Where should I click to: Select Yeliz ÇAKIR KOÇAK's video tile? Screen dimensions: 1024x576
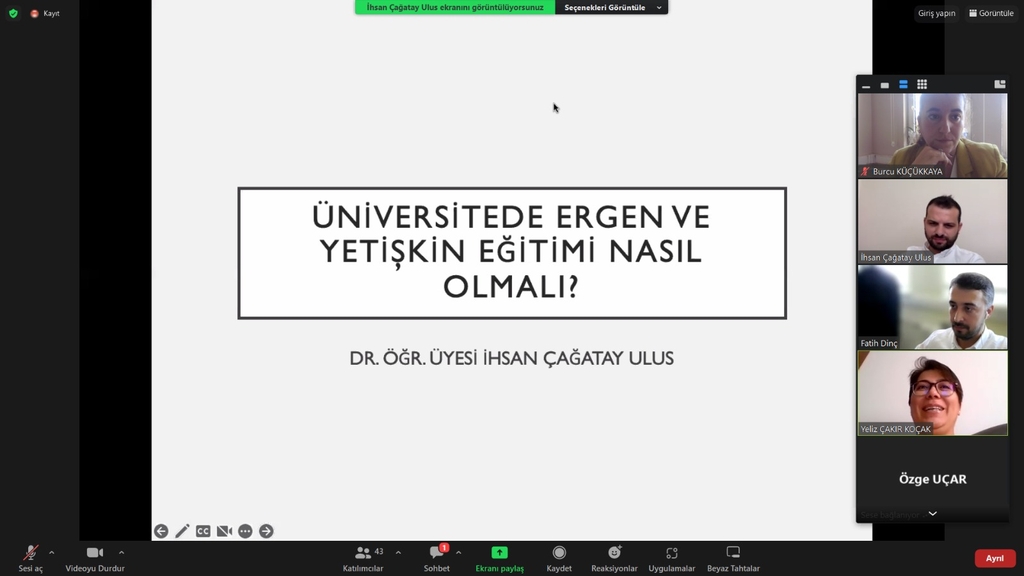pos(932,392)
